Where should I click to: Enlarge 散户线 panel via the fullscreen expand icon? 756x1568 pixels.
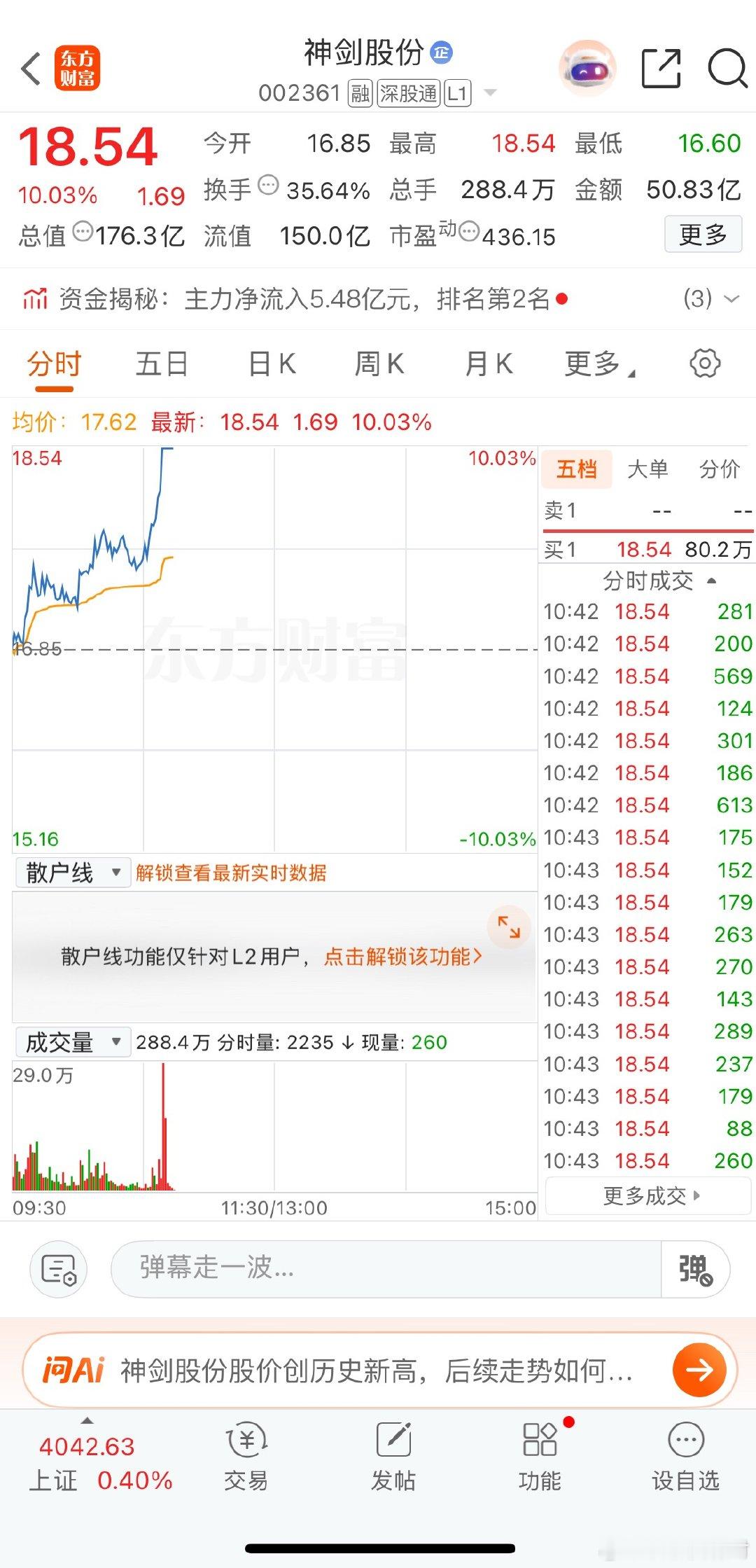click(x=510, y=928)
